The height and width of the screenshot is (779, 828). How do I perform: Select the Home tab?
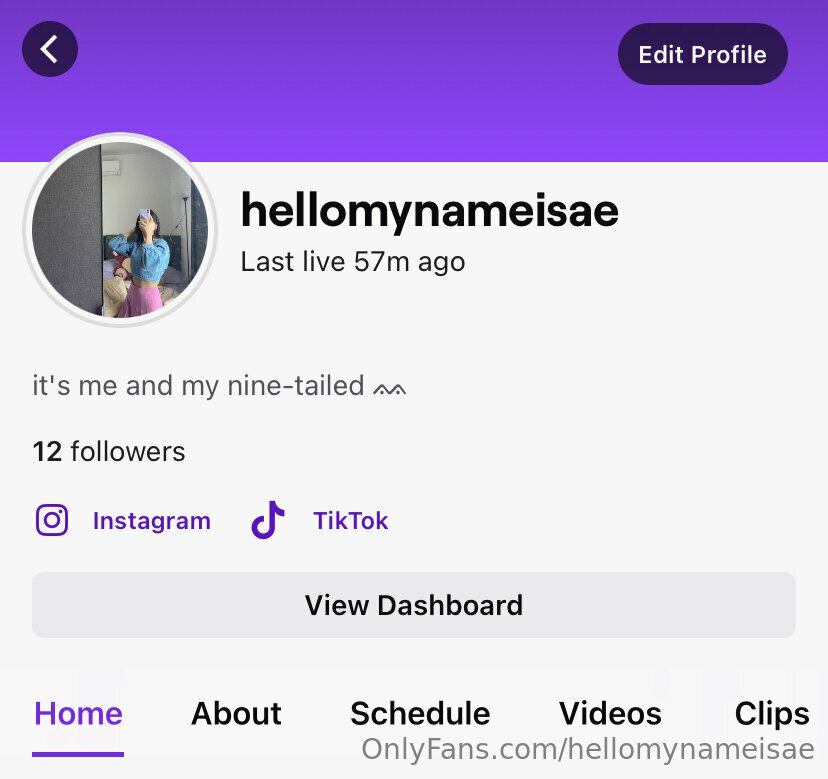(x=78, y=713)
